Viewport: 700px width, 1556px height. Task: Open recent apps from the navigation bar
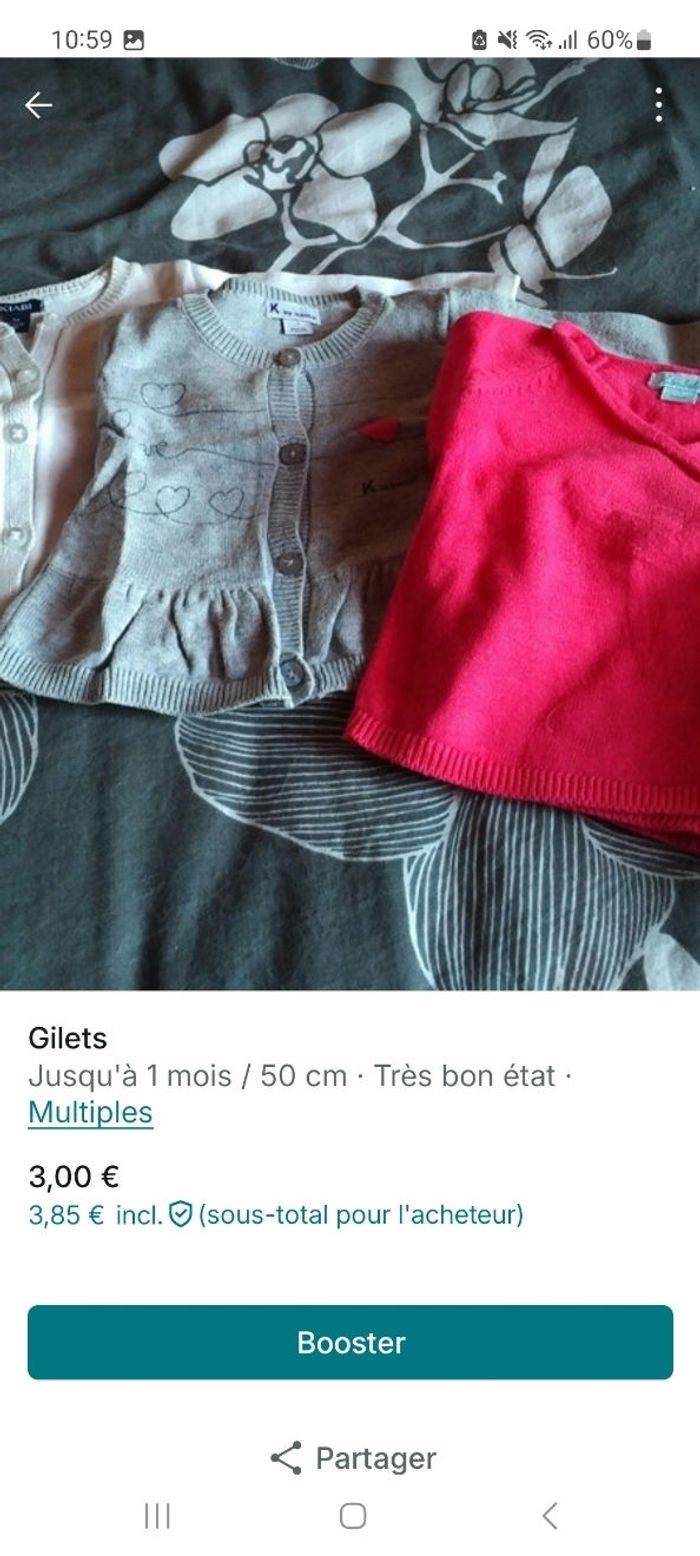click(157, 1516)
